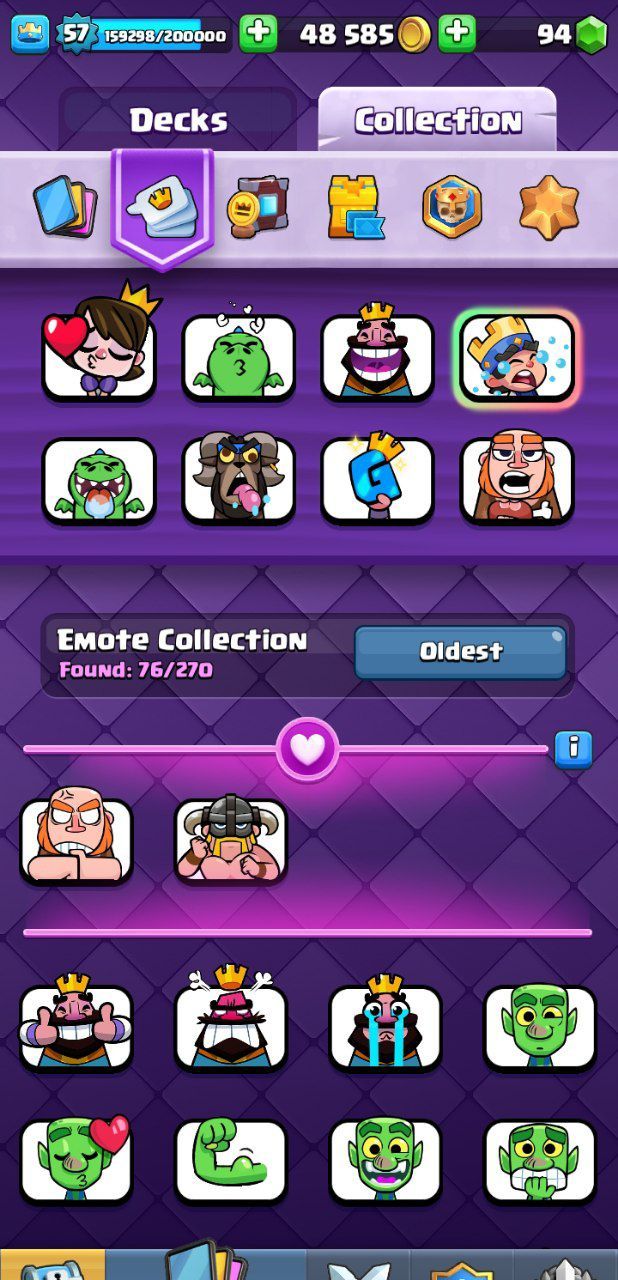This screenshot has width=618, height=1280.
Task: Add more gold with plus button
Action: tap(457, 35)
